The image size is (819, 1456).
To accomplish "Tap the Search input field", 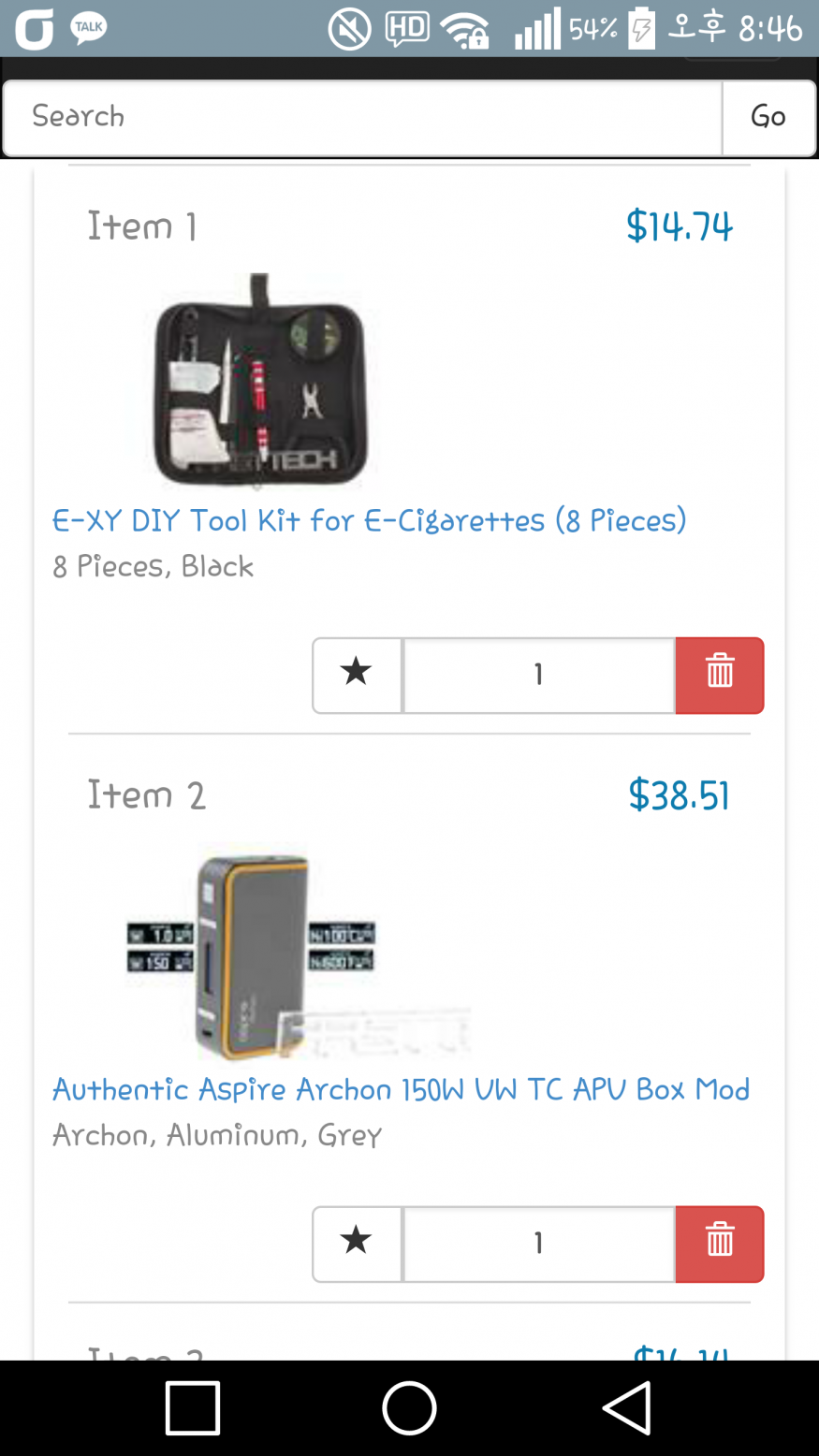I will [x=362, y=118].
